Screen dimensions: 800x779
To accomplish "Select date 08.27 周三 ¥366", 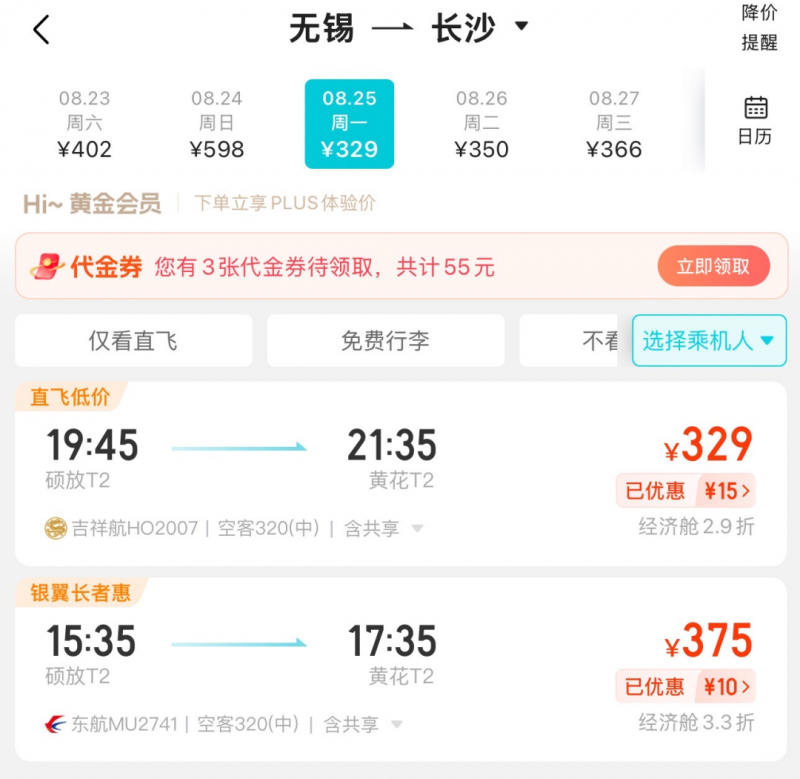I will click(x=614, y=124).
